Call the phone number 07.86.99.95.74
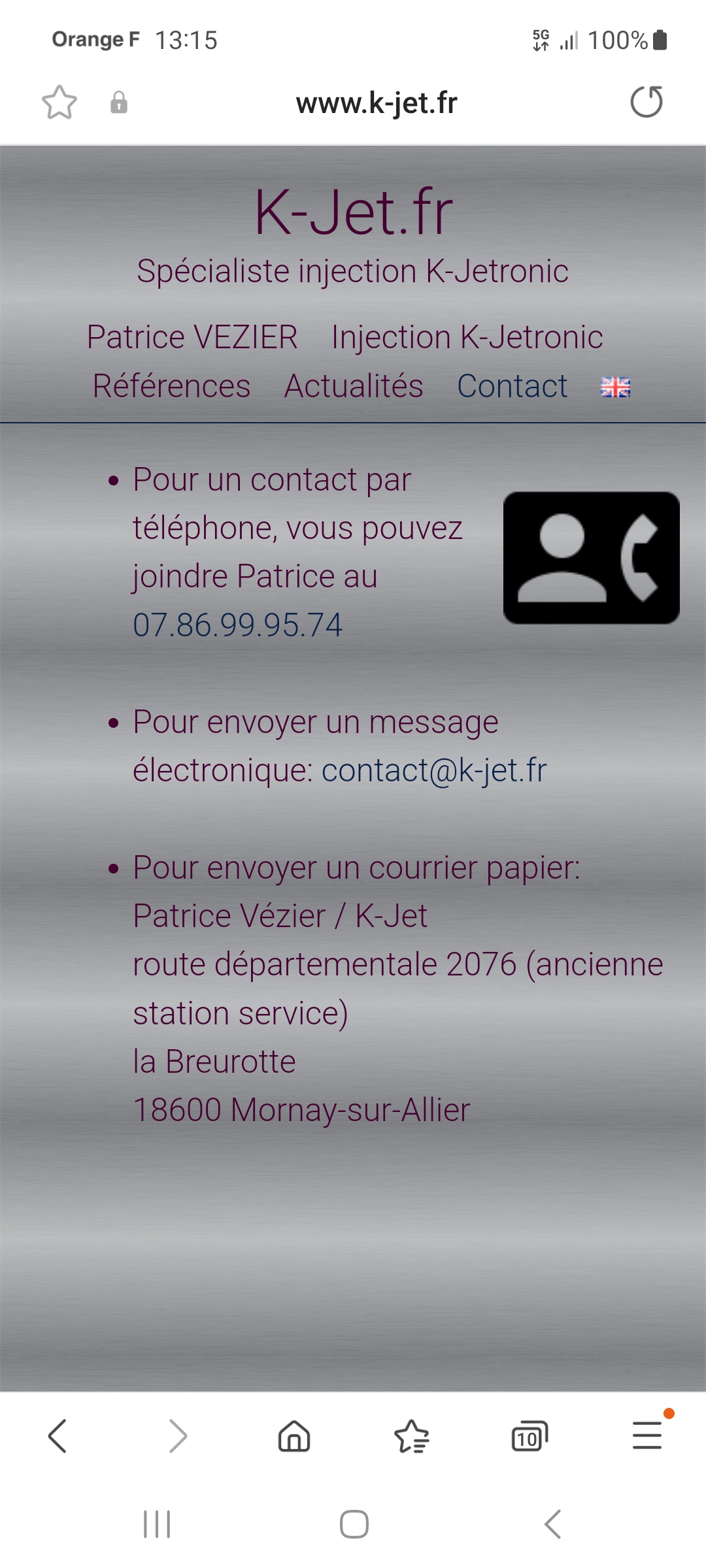 [x=237, y=625]
